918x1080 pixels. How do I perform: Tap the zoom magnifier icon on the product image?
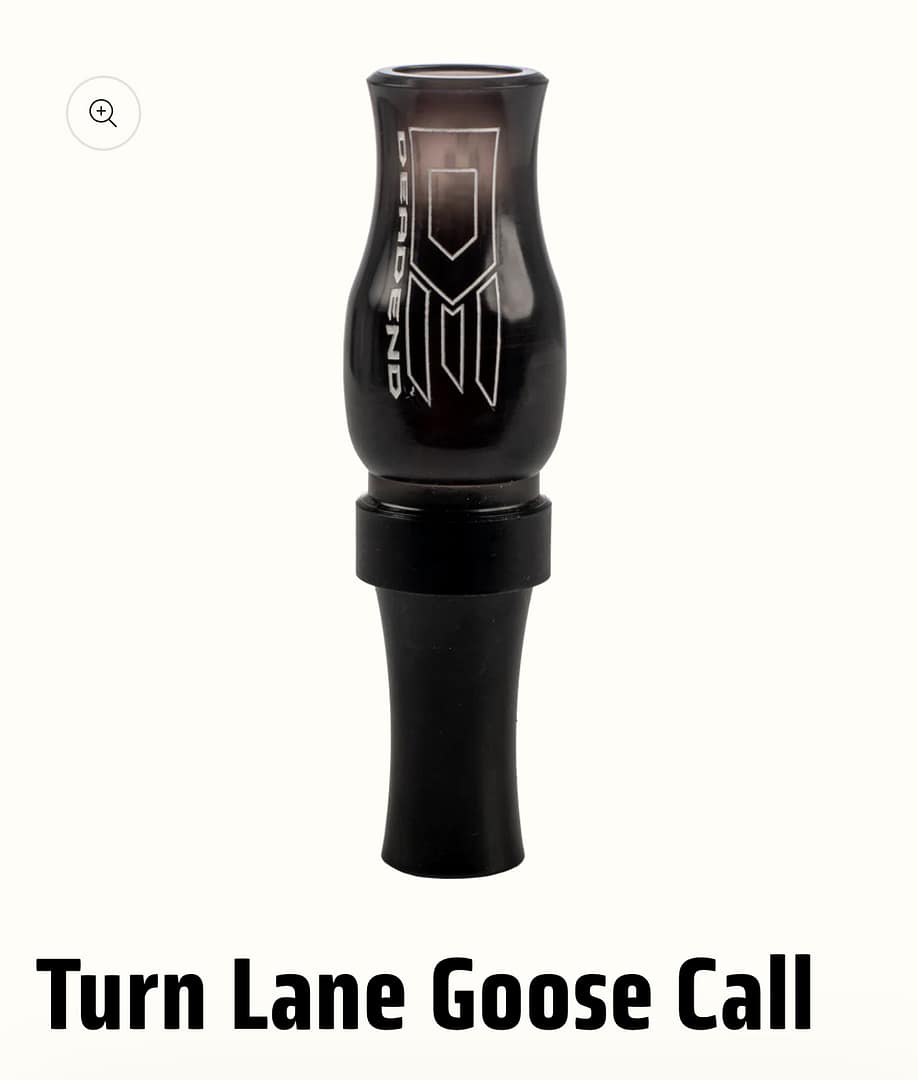pyautogui.click(x=103, y=113)
